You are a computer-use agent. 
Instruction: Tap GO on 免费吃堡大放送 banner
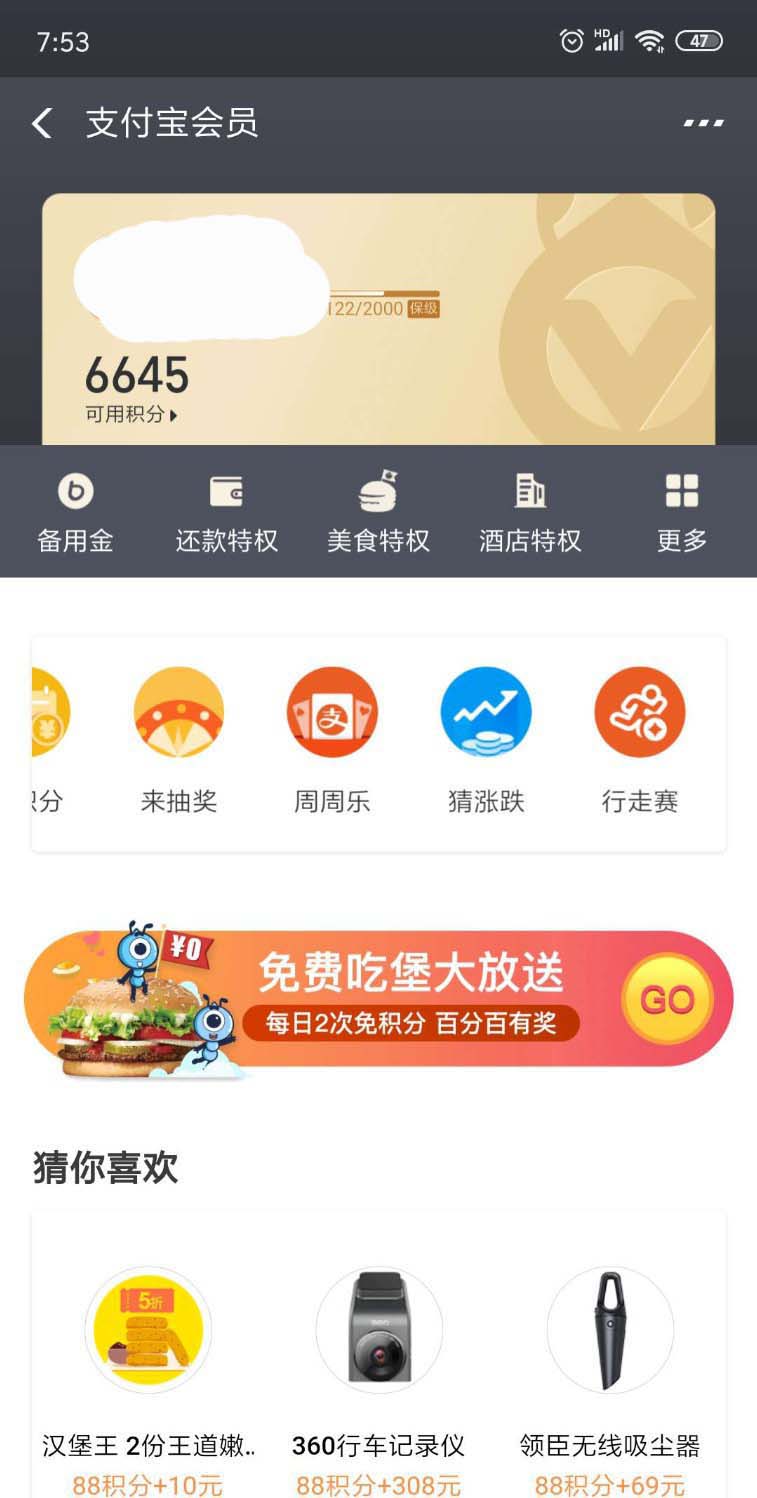click(667, 999)
